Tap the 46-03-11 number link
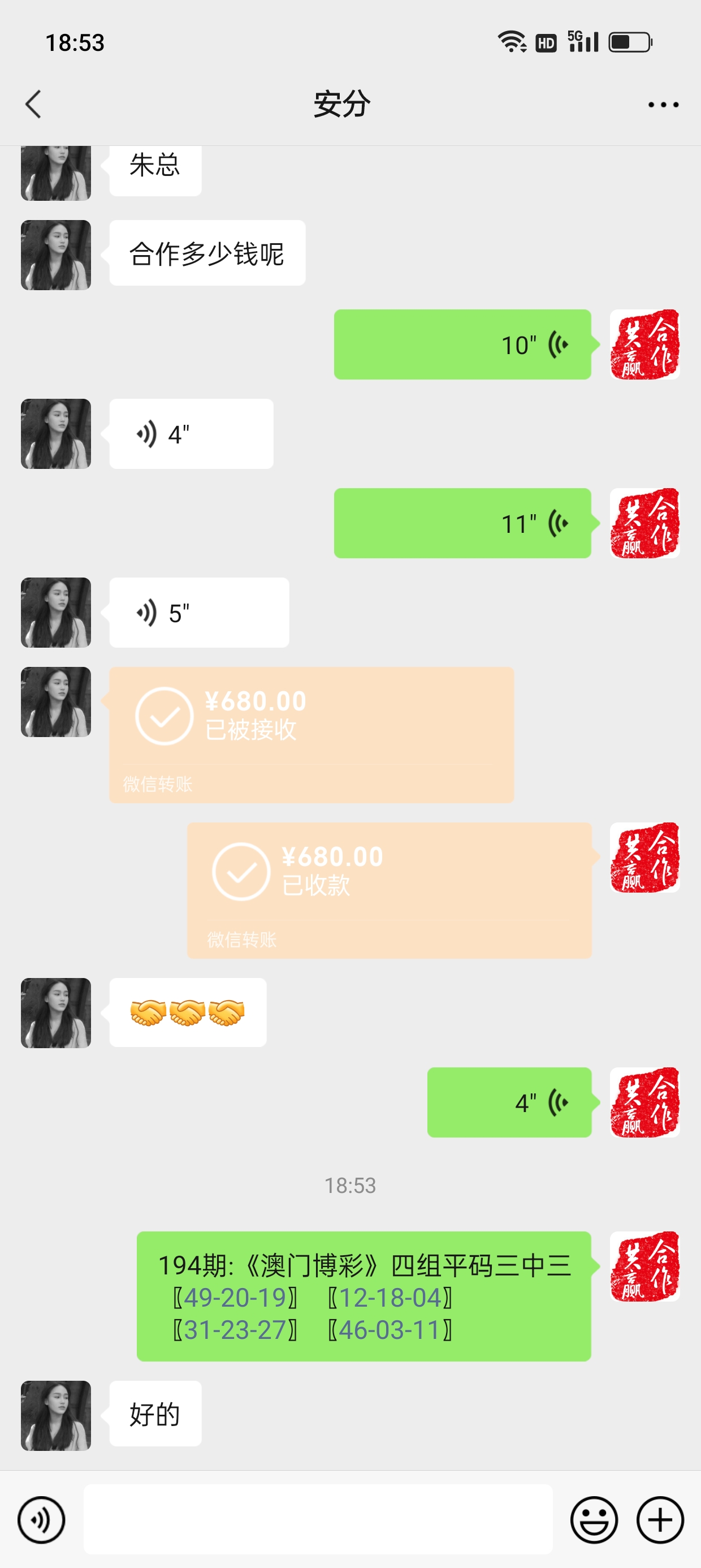 pos(390,1330)
